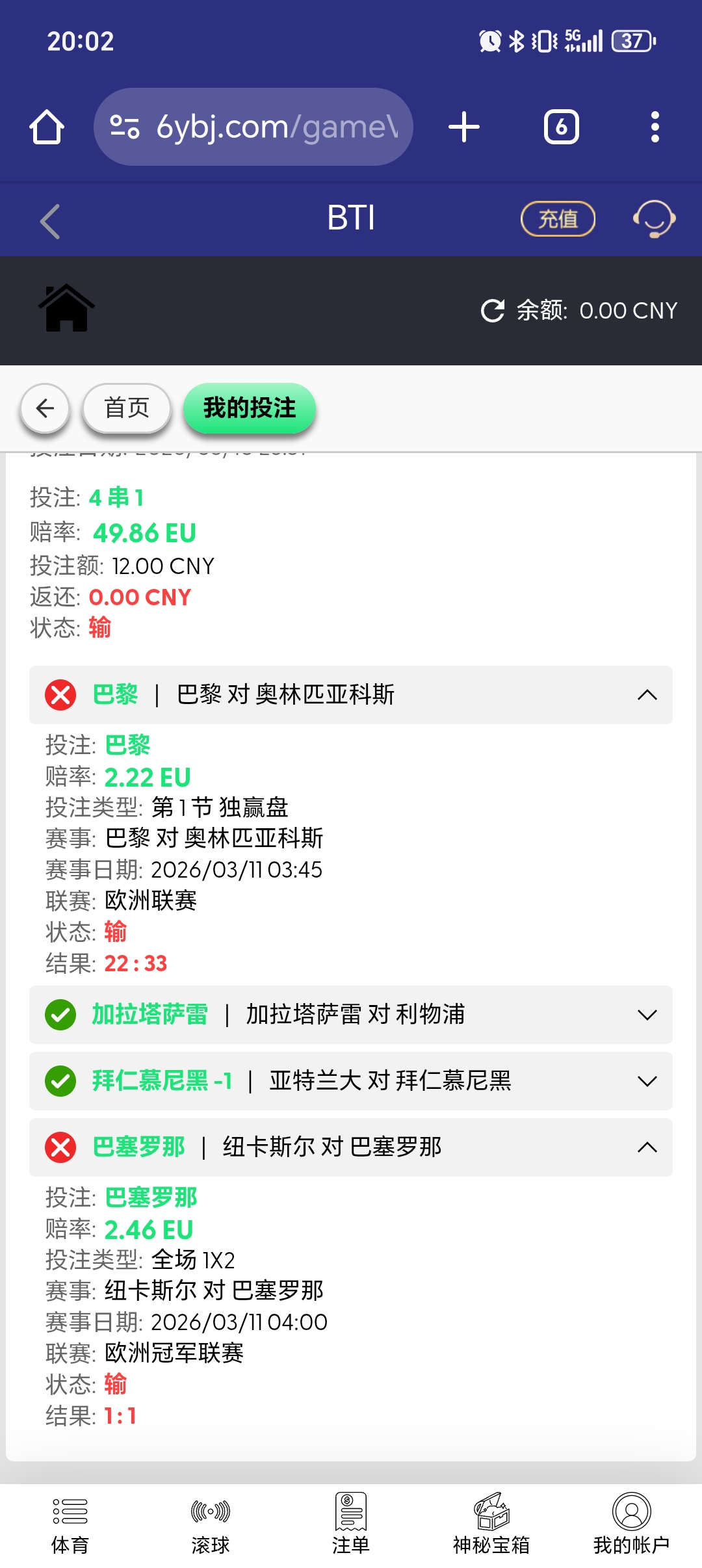Go back from the BTI page
This screenshot has height=1568, width=702.
click(x=50, y=221)
